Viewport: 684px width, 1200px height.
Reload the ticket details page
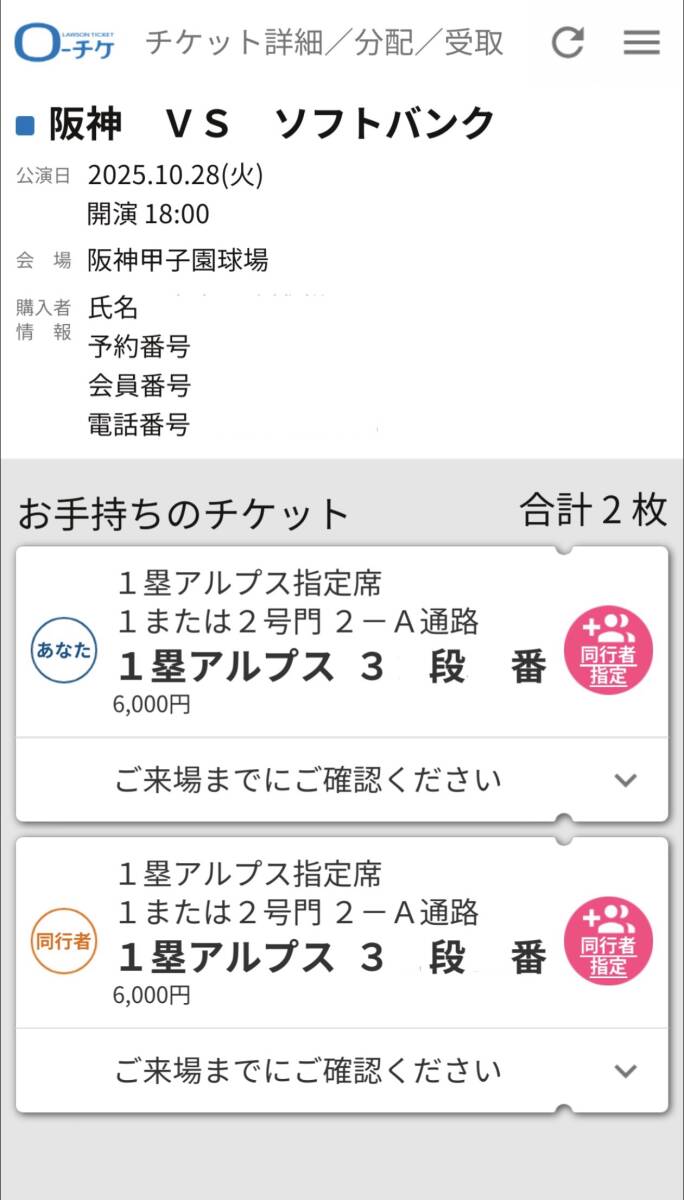pyautogui.click(x=567, y=42)
